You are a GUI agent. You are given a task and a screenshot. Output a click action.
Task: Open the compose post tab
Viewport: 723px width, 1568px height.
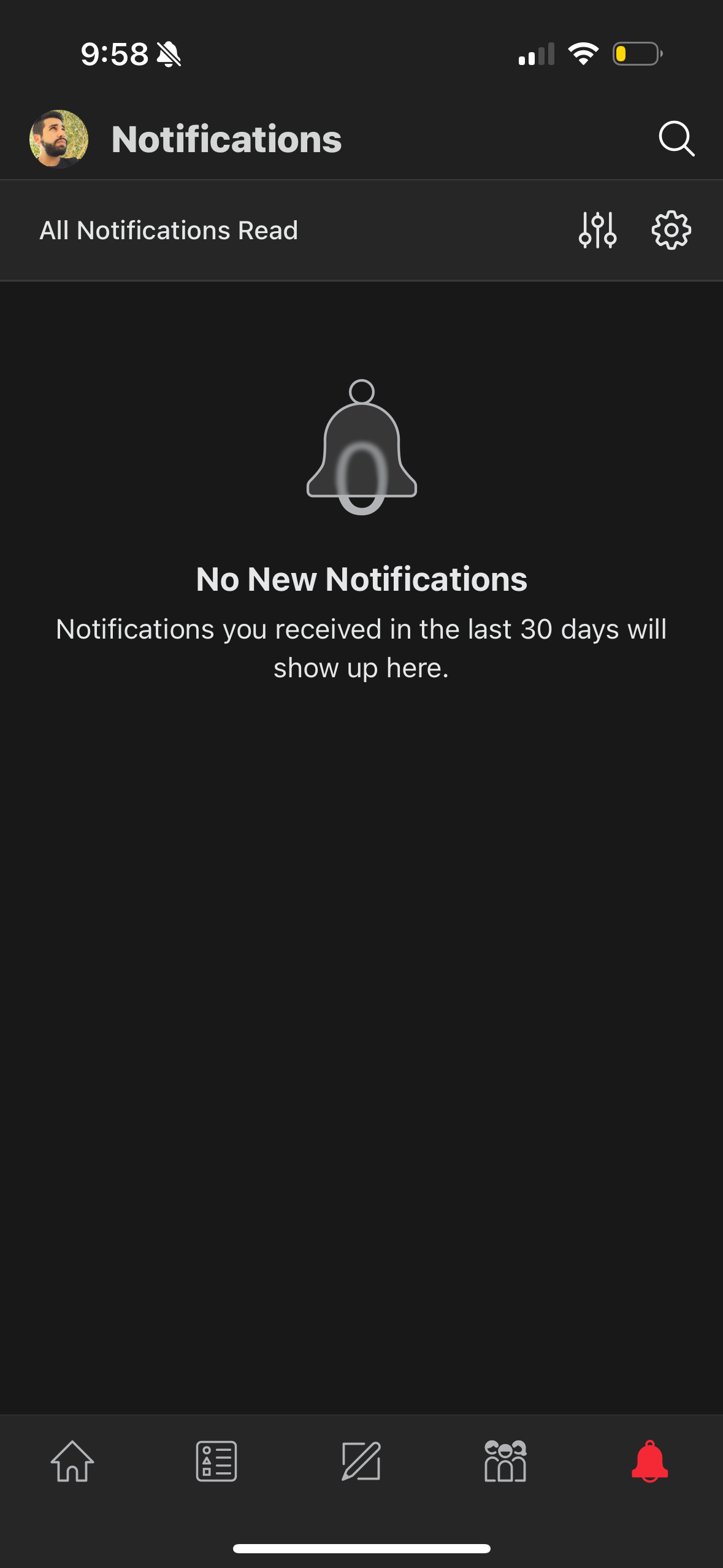361,1461
